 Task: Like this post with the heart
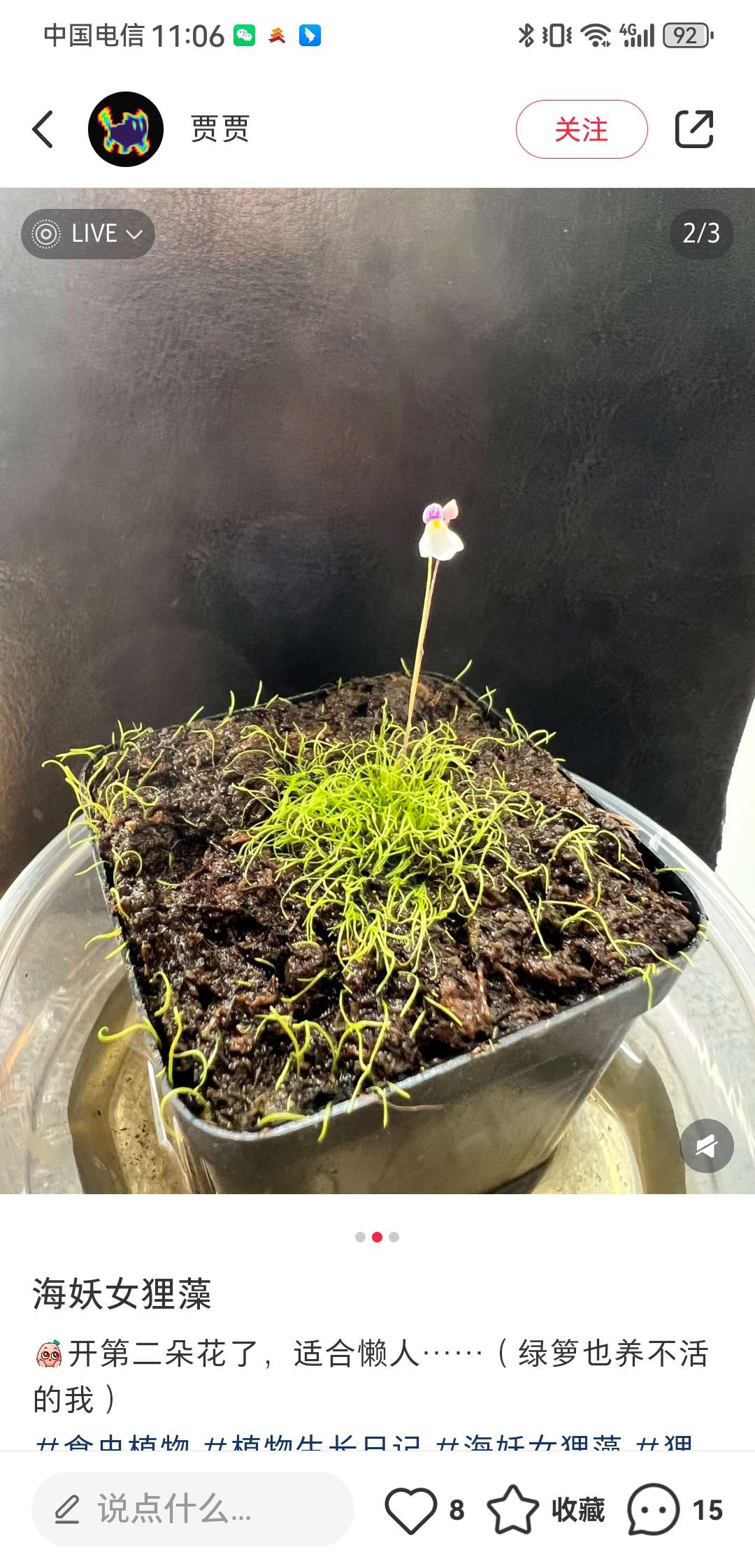click(x=411, y=1509)
